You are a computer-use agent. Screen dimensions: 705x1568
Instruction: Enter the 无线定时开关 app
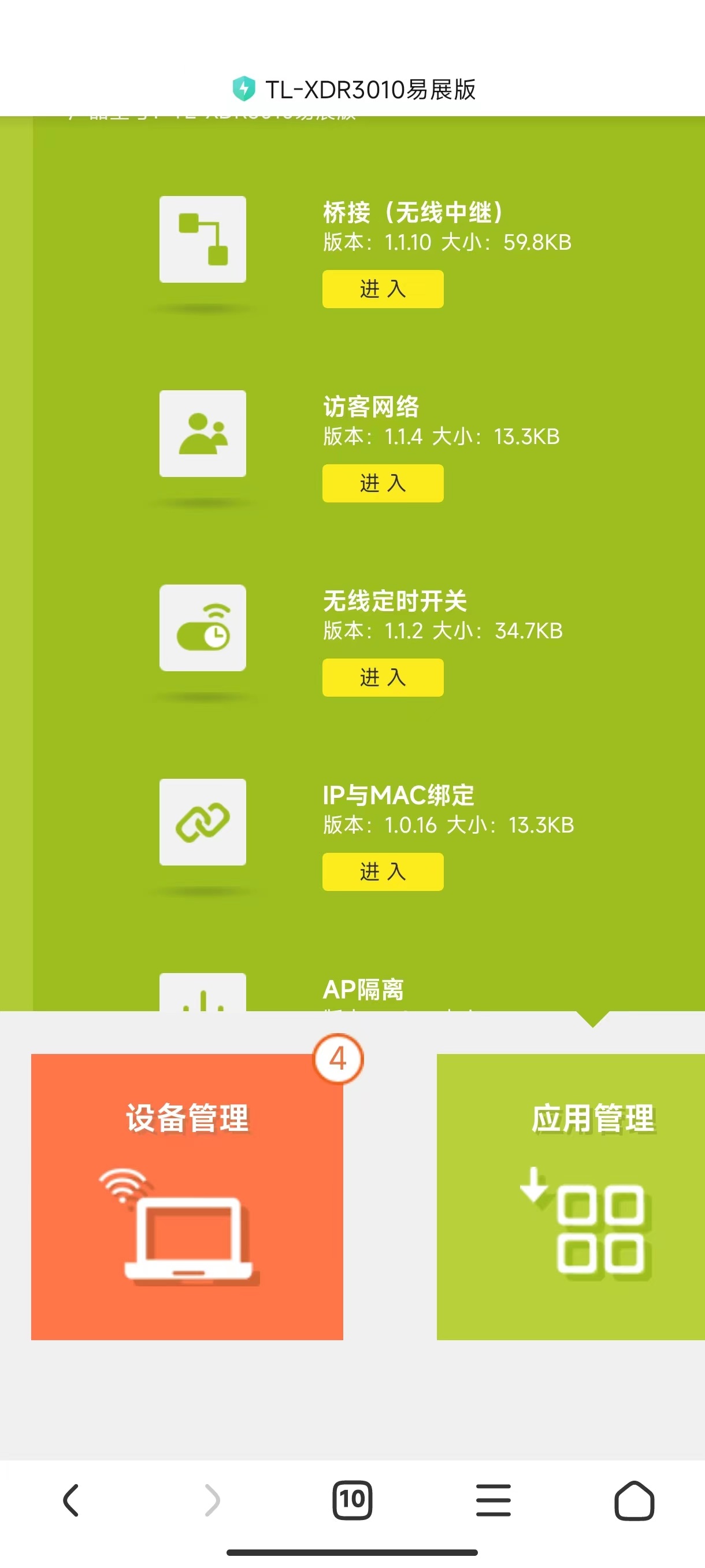pyautogui.click(x=383, y=677)
